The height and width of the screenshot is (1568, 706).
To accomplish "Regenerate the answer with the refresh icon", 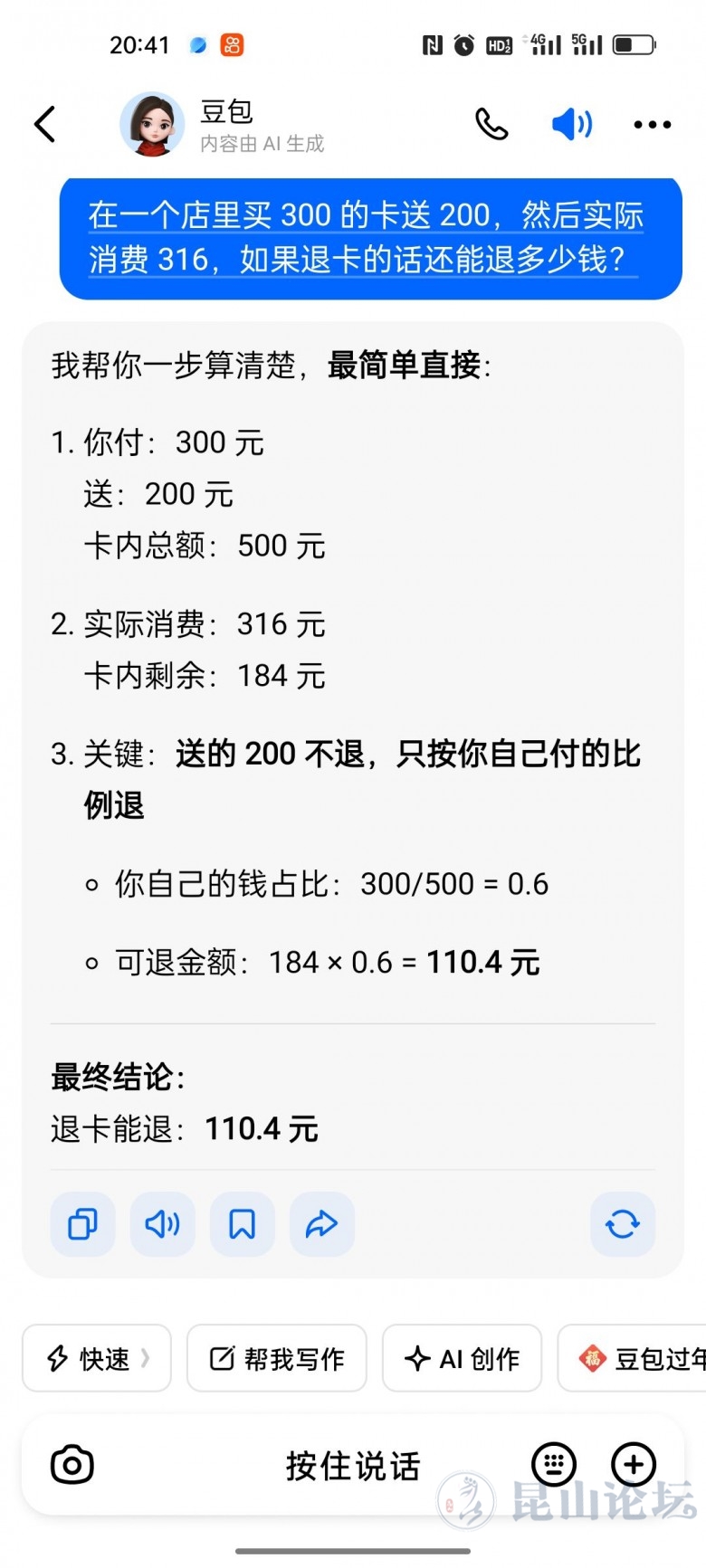I will tap(622, 1224).
